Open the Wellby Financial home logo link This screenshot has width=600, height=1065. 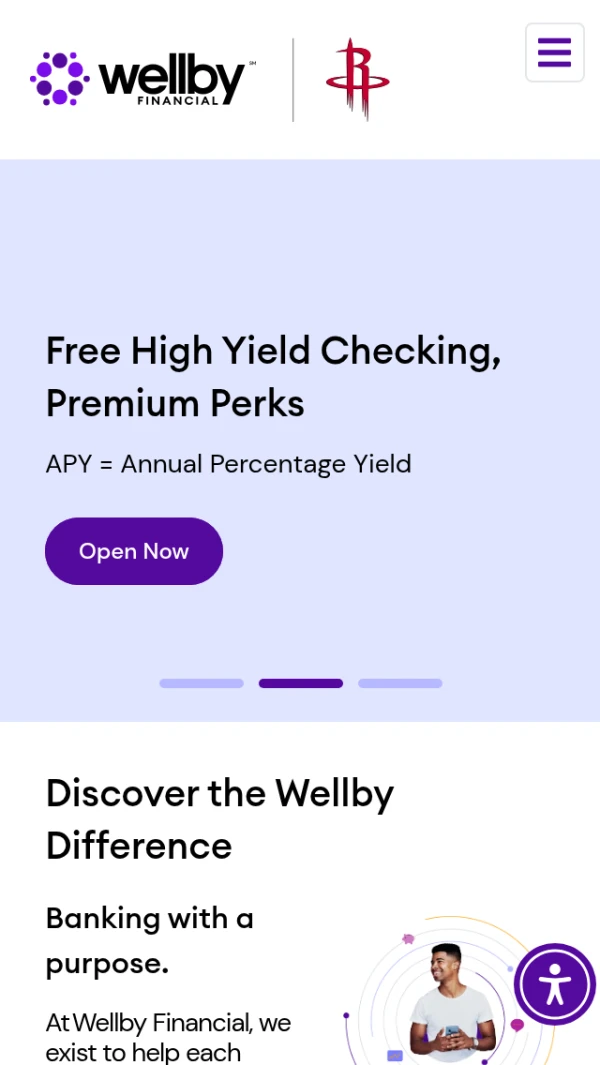[143, 80]
